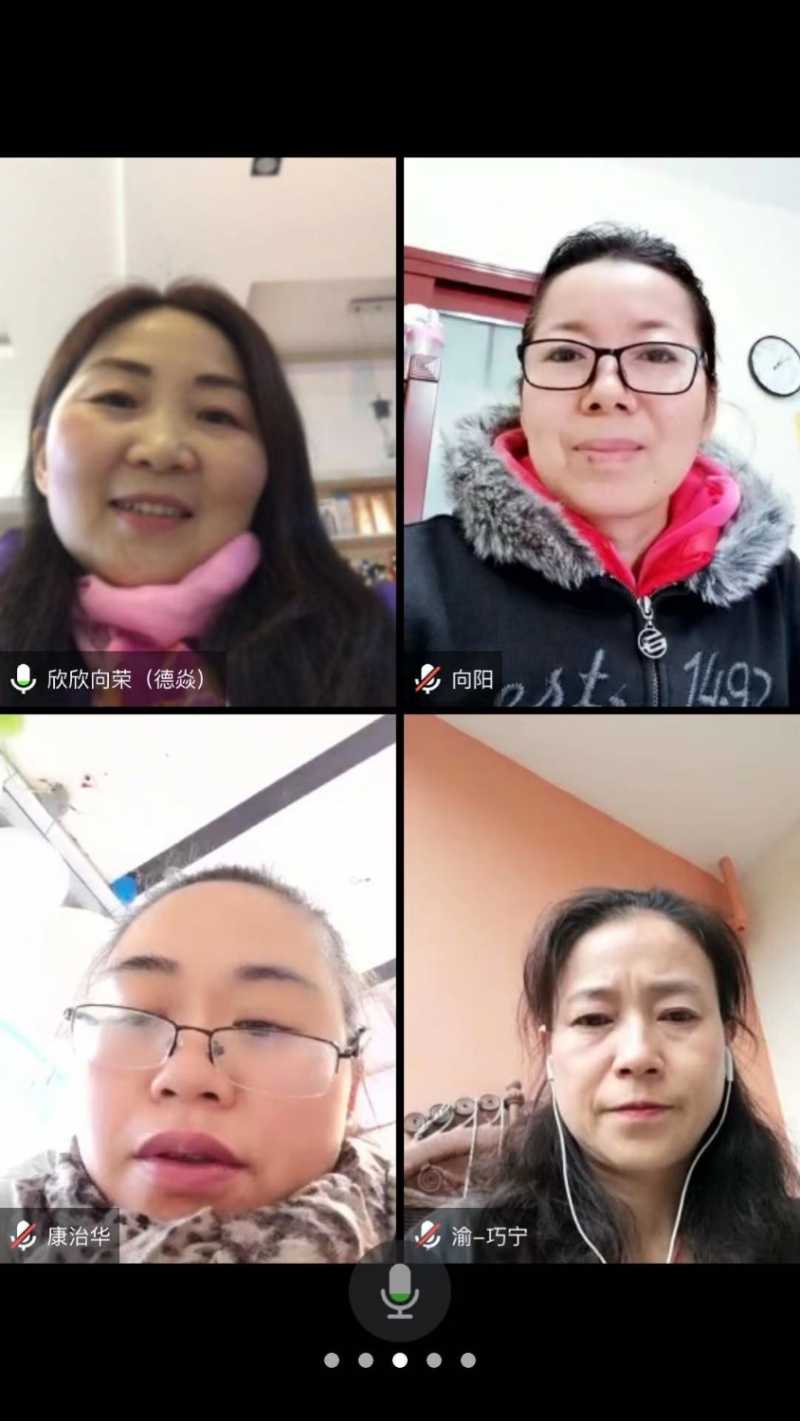The image size is (800, 1421).
Task: Open the video tile of 向阳
Action: 602,432
